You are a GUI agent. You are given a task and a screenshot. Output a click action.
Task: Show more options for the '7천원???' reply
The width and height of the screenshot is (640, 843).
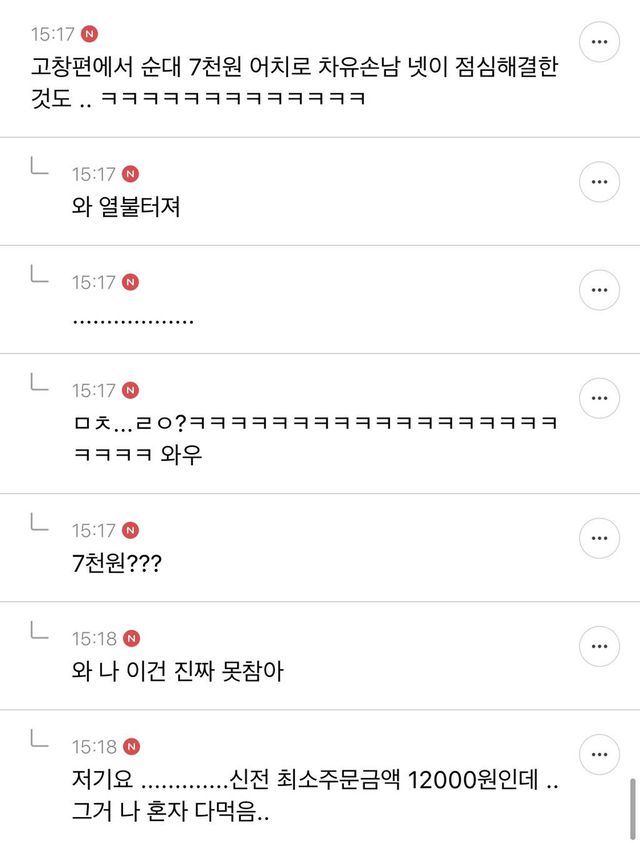pos(599,538)
